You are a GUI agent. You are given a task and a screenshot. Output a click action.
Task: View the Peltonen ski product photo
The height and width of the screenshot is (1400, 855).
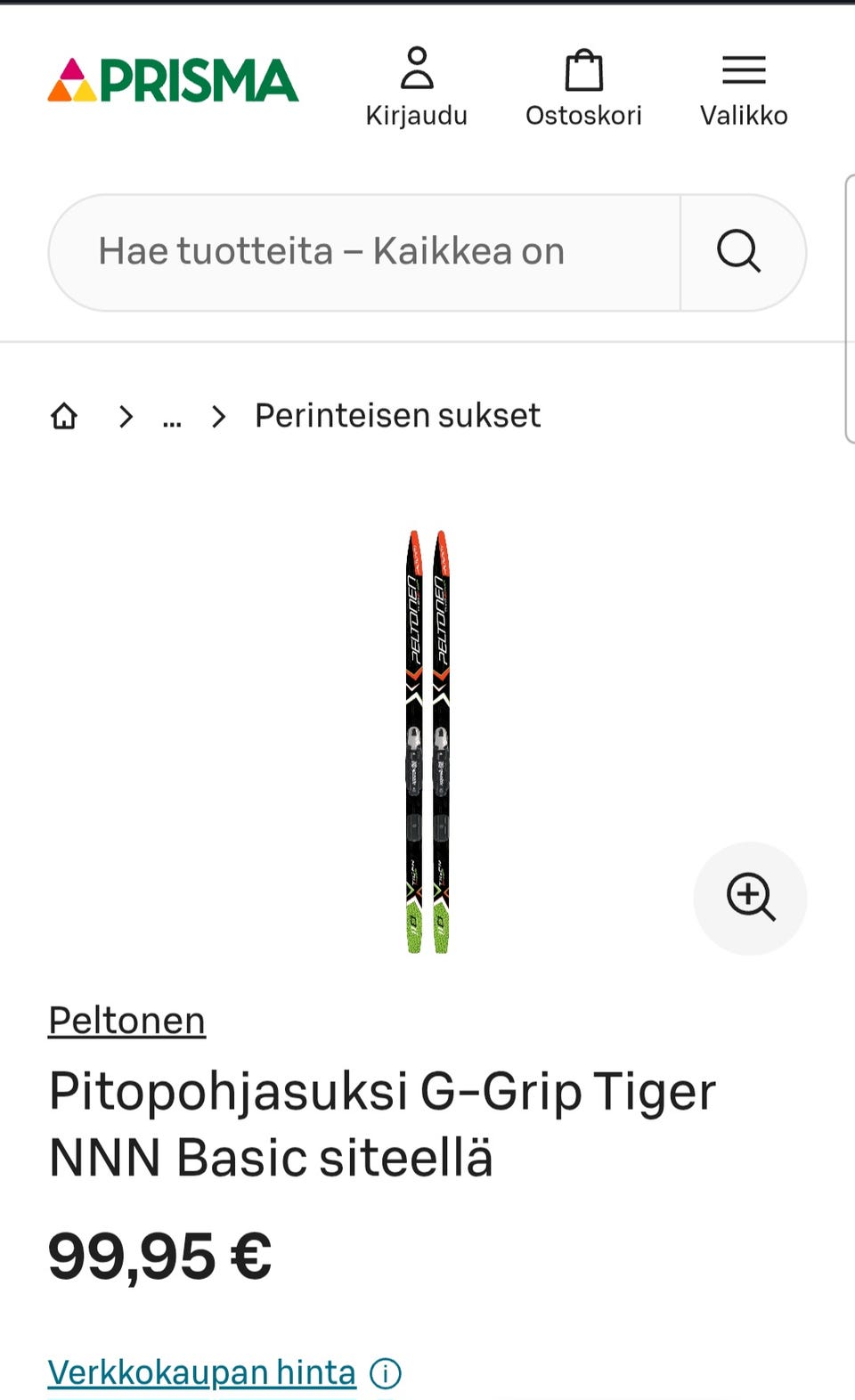click(427, 741)
